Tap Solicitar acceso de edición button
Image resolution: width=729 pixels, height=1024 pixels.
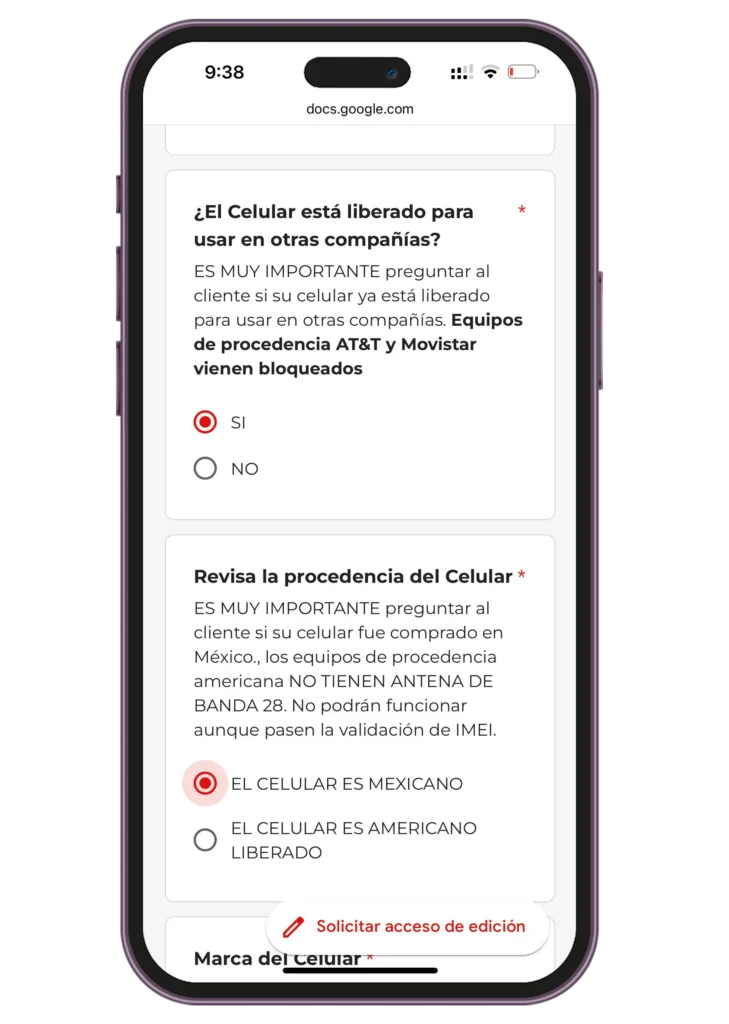407,927
